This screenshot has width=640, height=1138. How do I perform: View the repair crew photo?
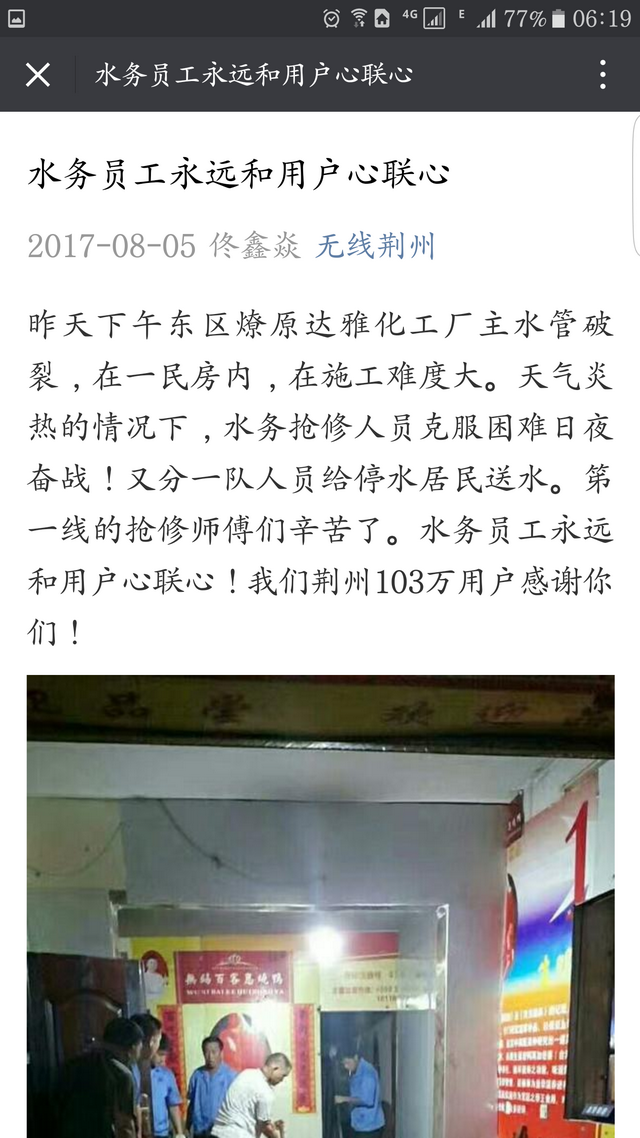coord(320,905)
